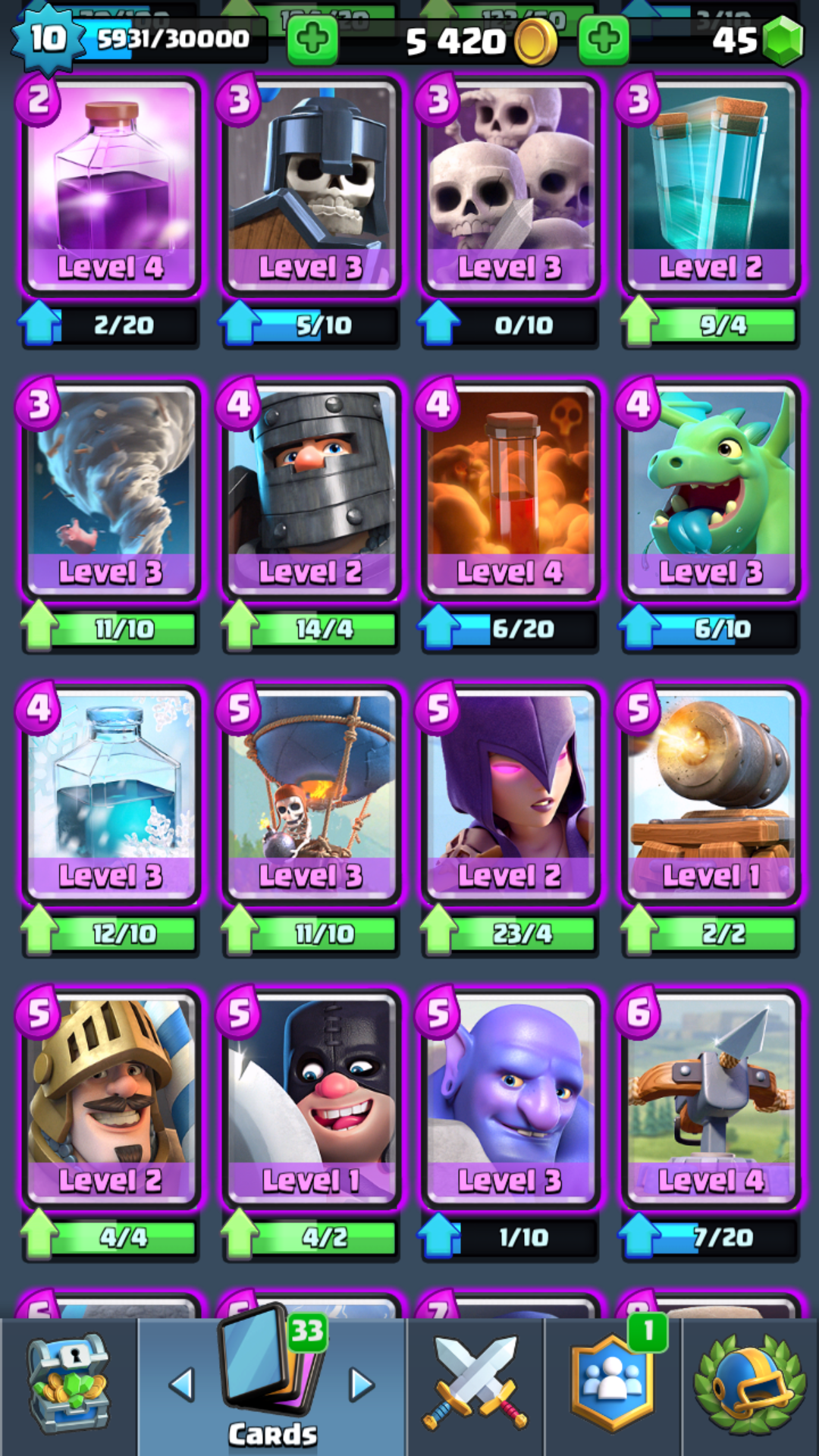
Task: Open the Prince card Level 2
Action: (x=111, y=1098)
